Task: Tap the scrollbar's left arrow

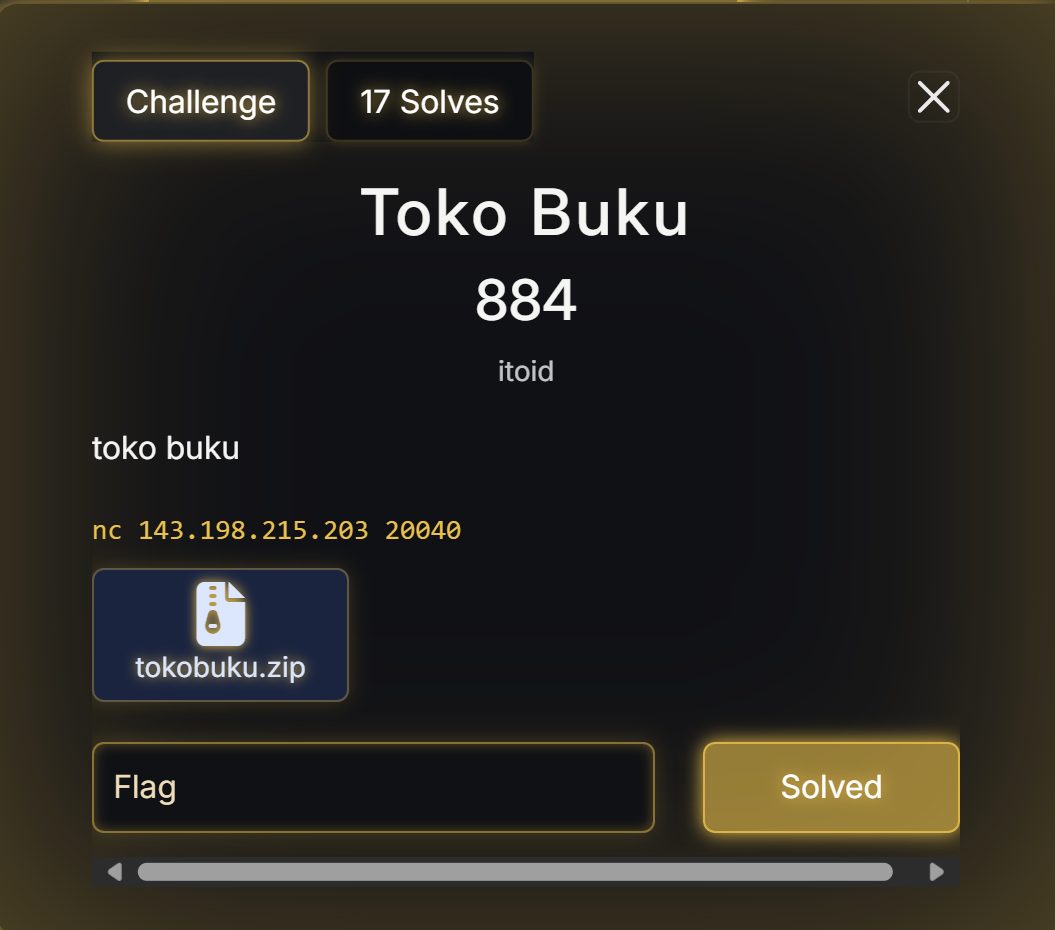Action: pyautogui.click(x=114, y=872)
